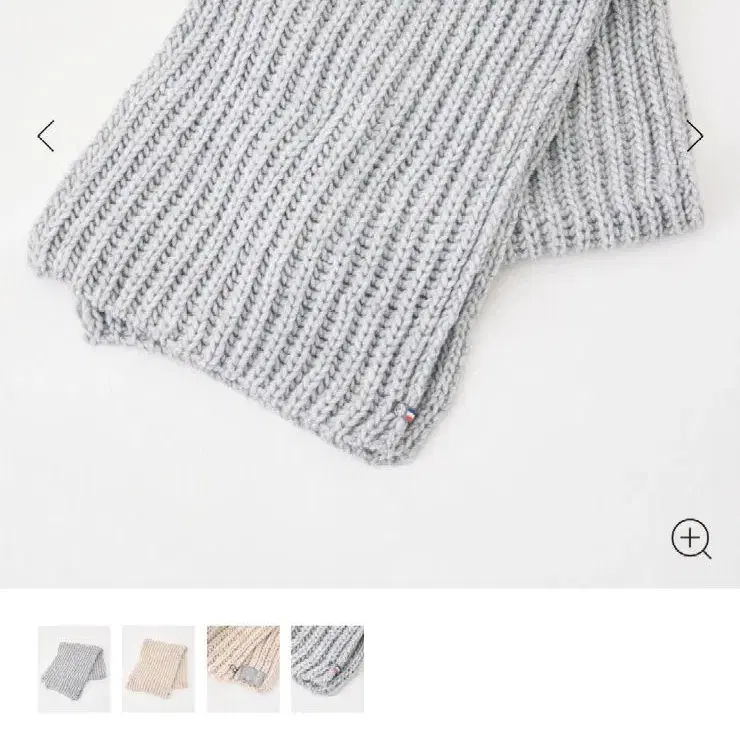The height and width of the screenshot is (740, 740).
Task: Select the beige scarf close-up thumbnail
Action: 243,669
